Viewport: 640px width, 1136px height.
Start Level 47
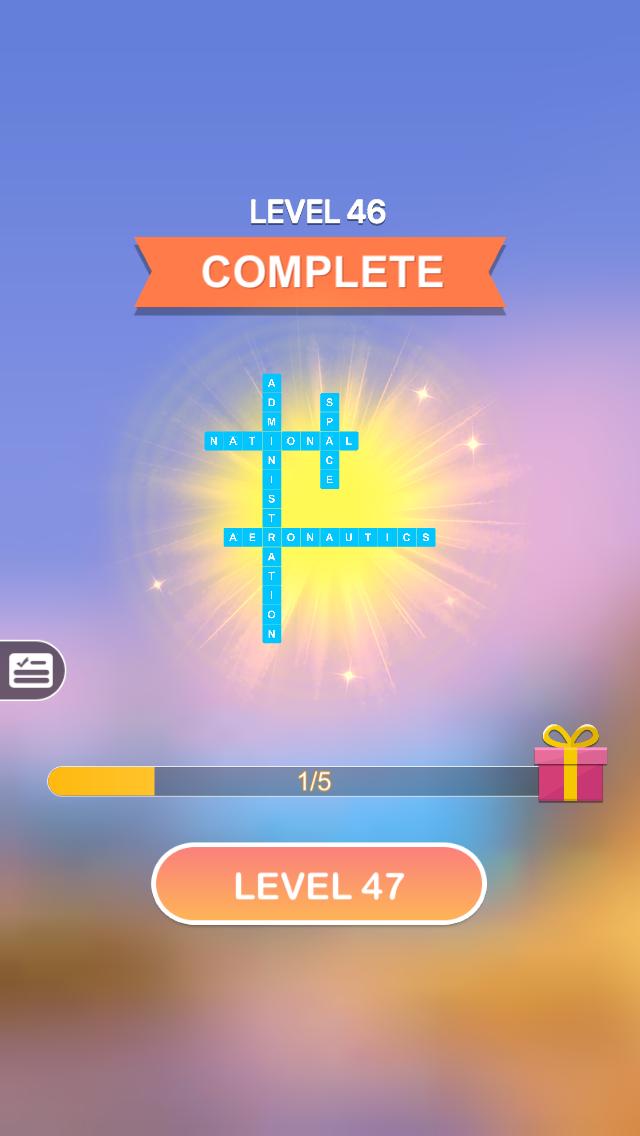tap(318, 884)
